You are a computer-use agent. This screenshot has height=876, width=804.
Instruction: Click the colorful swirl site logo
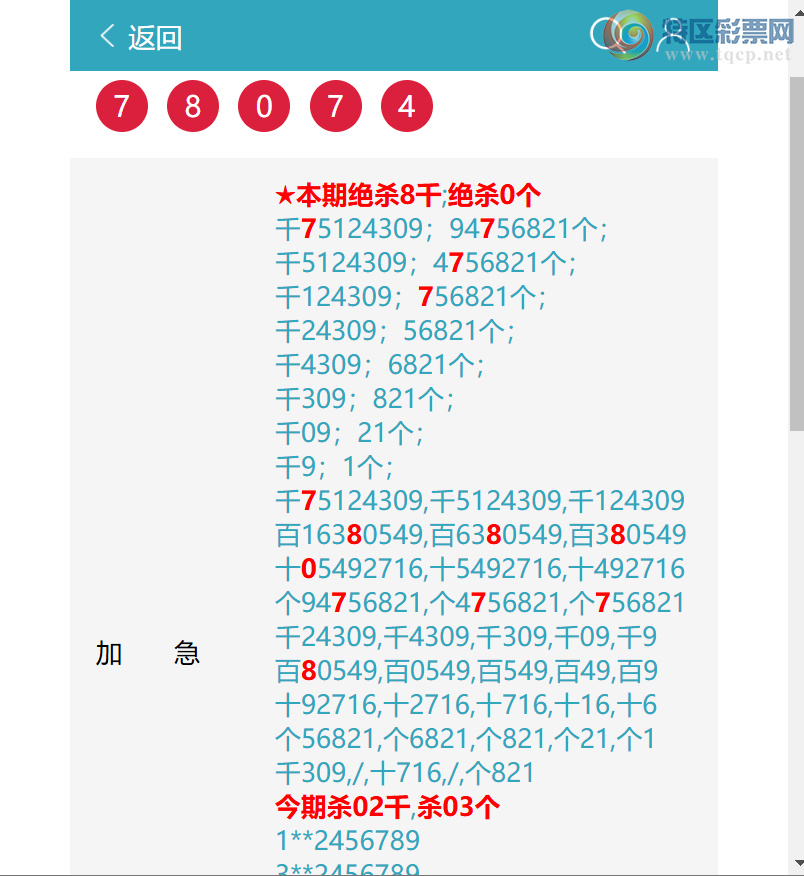point(630,35)
